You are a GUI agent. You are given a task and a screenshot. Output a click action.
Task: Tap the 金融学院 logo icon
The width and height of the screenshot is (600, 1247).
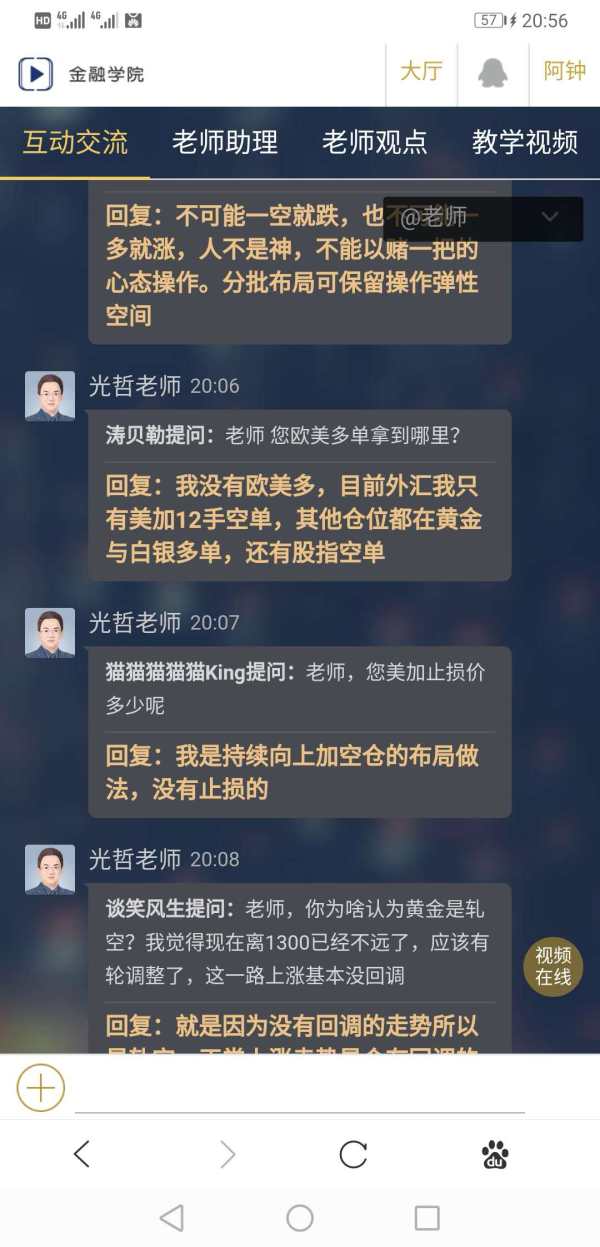pos(35,74)
